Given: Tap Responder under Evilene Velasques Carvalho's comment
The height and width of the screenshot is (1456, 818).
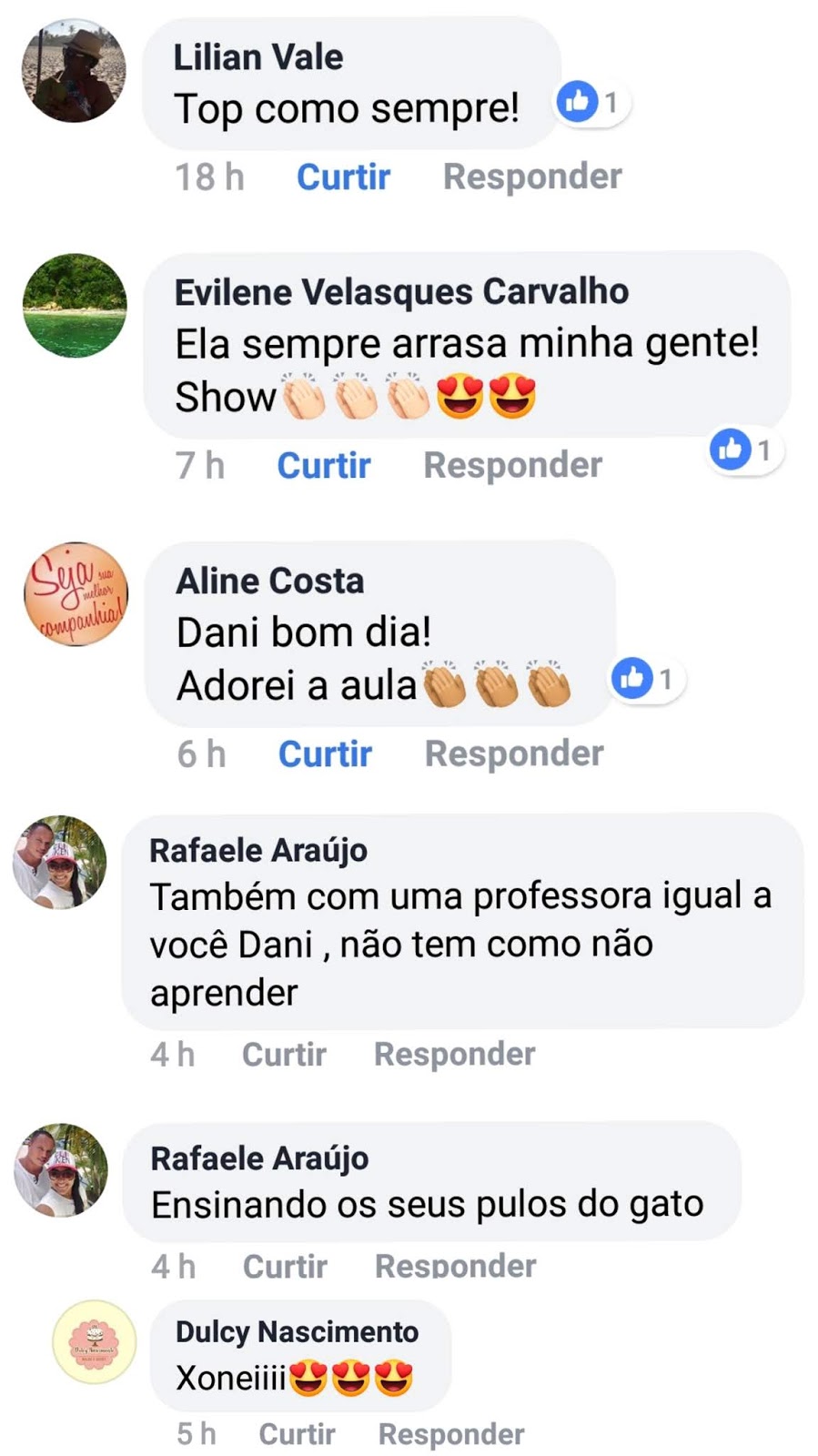Looking at the screenshot, I should click(512, 465).
